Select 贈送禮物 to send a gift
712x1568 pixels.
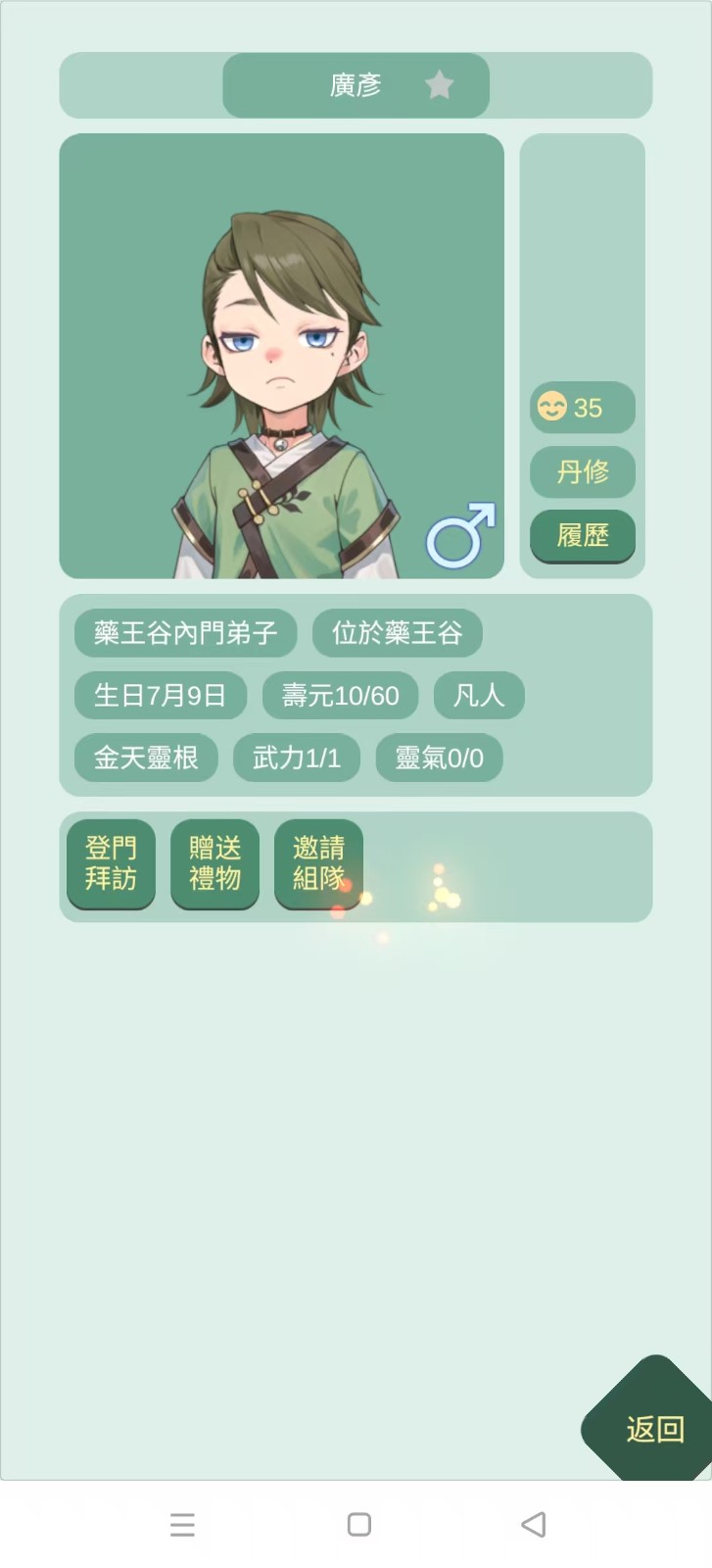coord(214,863)
